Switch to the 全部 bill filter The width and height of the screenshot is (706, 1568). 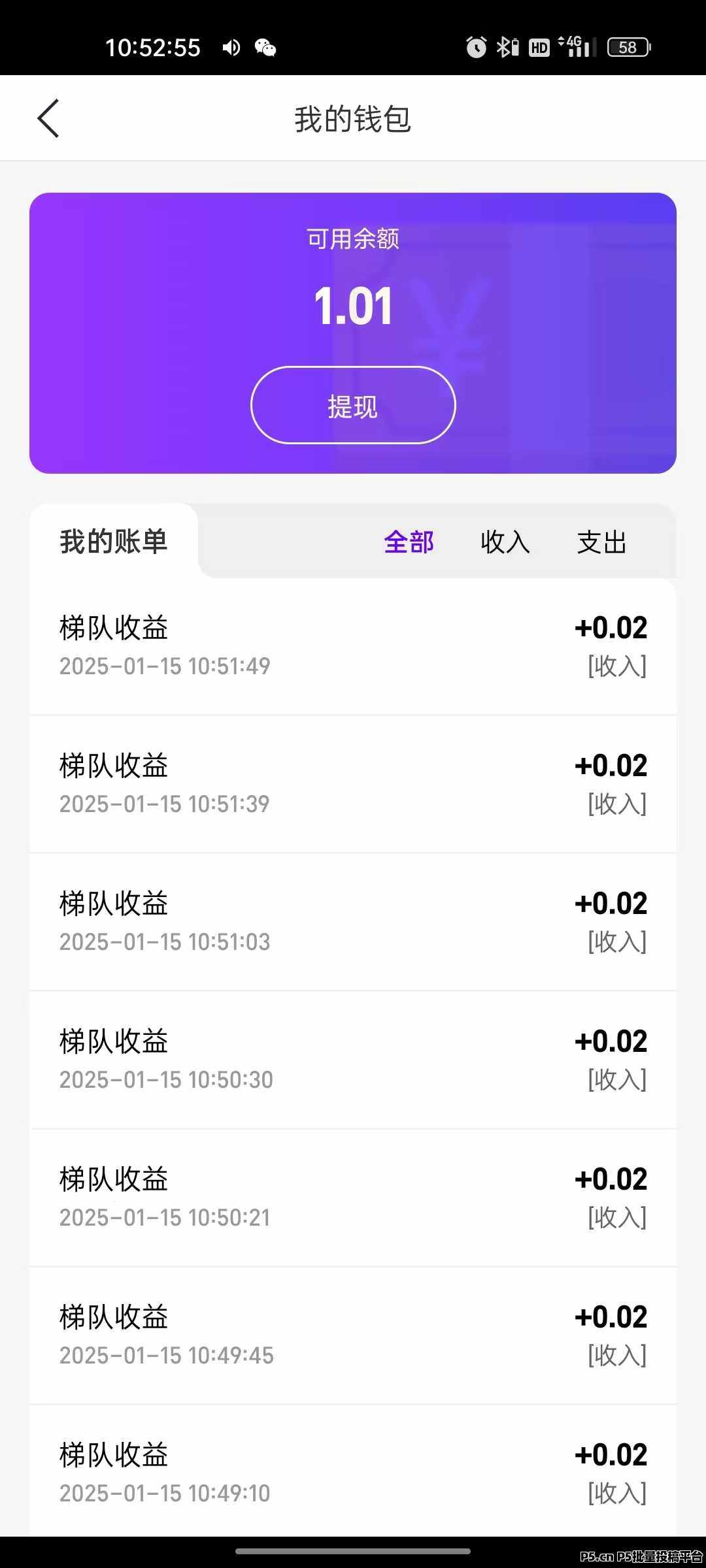409,542
